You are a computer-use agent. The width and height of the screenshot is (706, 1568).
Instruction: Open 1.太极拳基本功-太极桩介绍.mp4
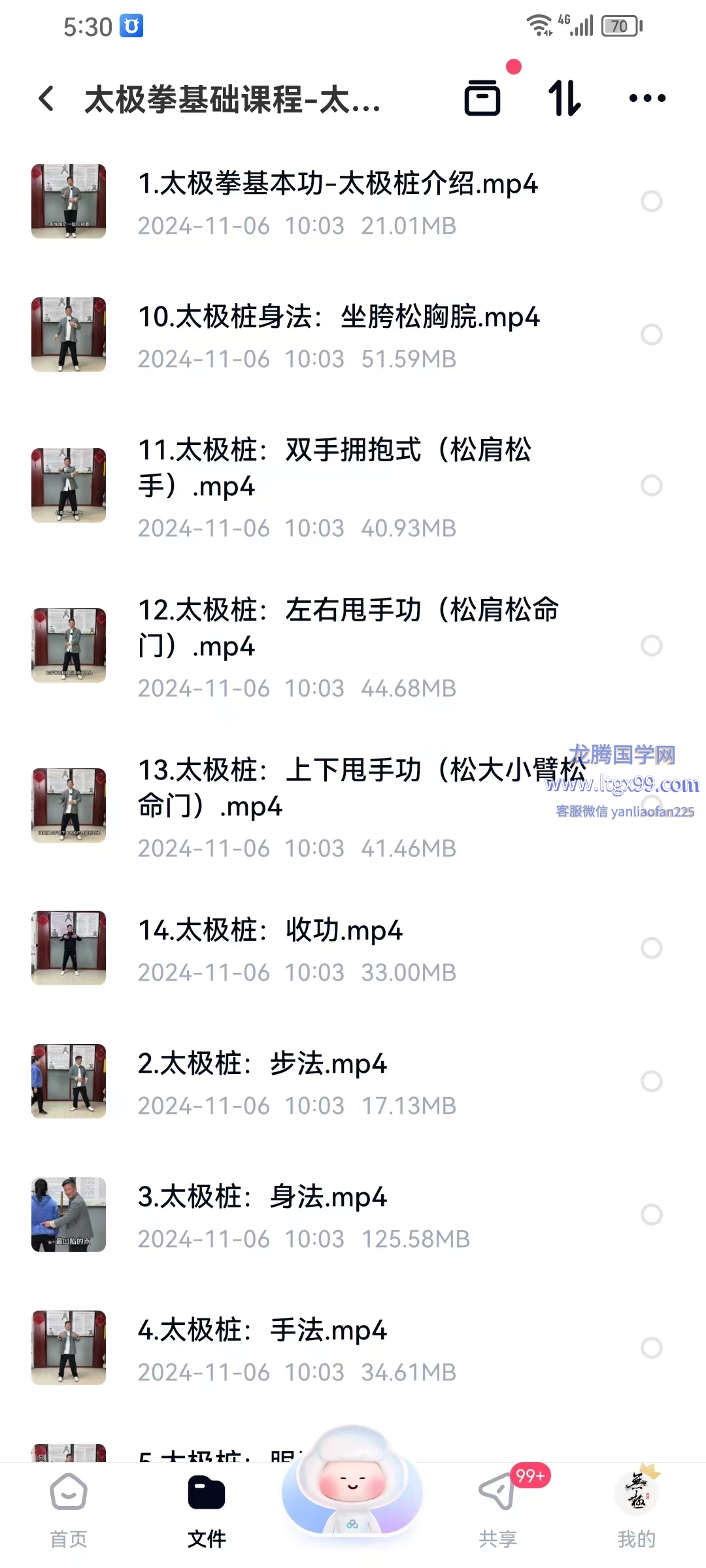(x=337, y=184)
